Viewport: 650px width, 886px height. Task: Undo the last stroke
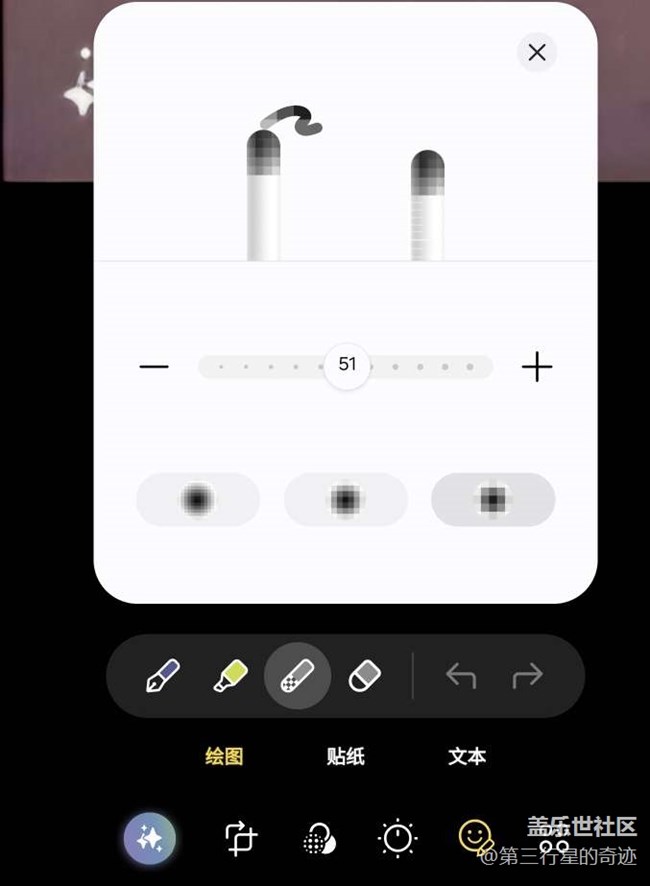coord(461,676)
